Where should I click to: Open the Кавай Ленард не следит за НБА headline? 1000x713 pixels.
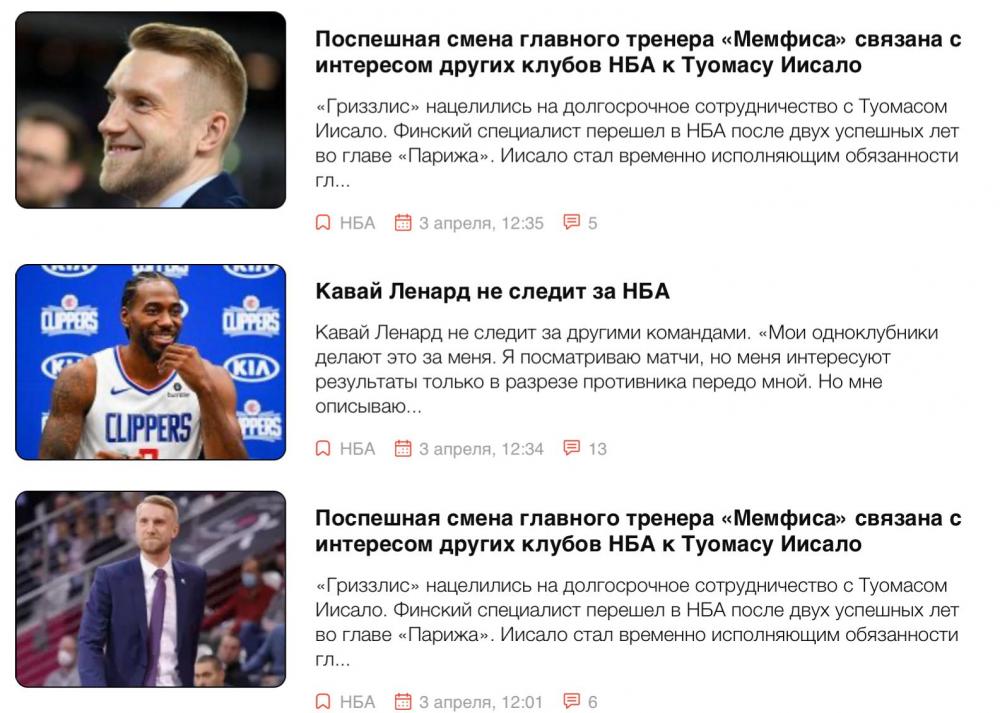tap(492, 292)
